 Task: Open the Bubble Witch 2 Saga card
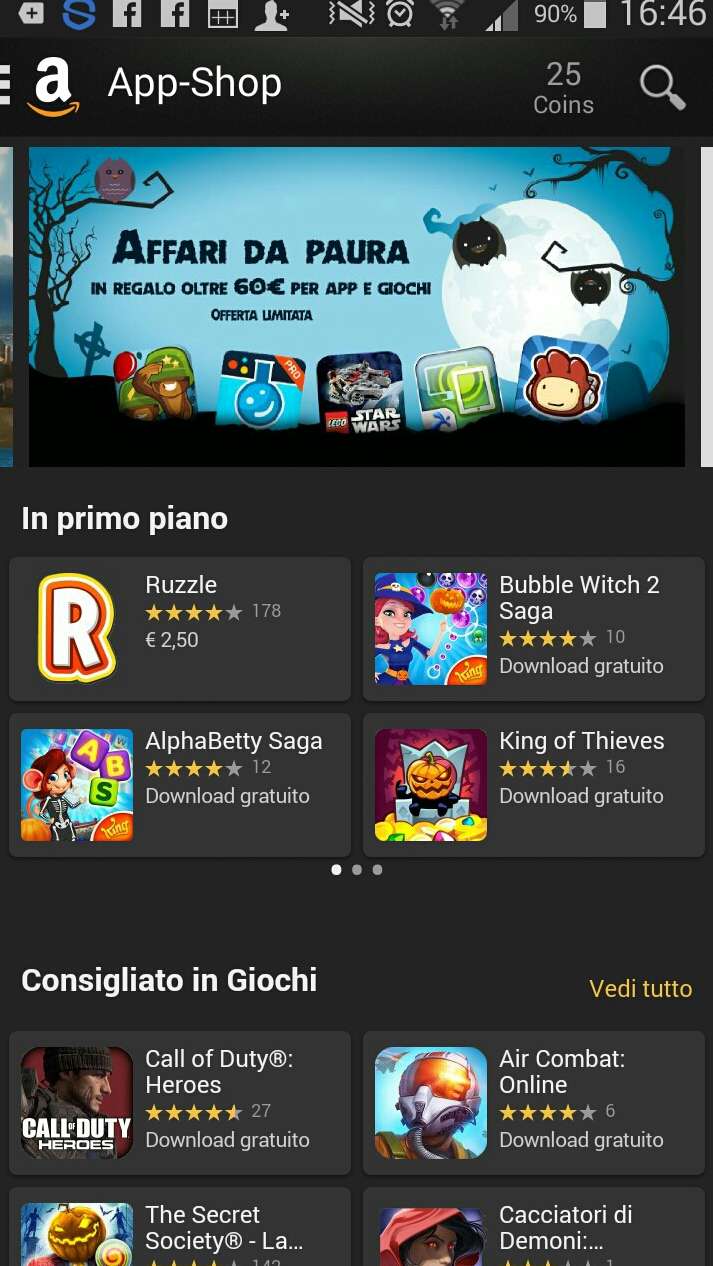[x=534, y=629]
